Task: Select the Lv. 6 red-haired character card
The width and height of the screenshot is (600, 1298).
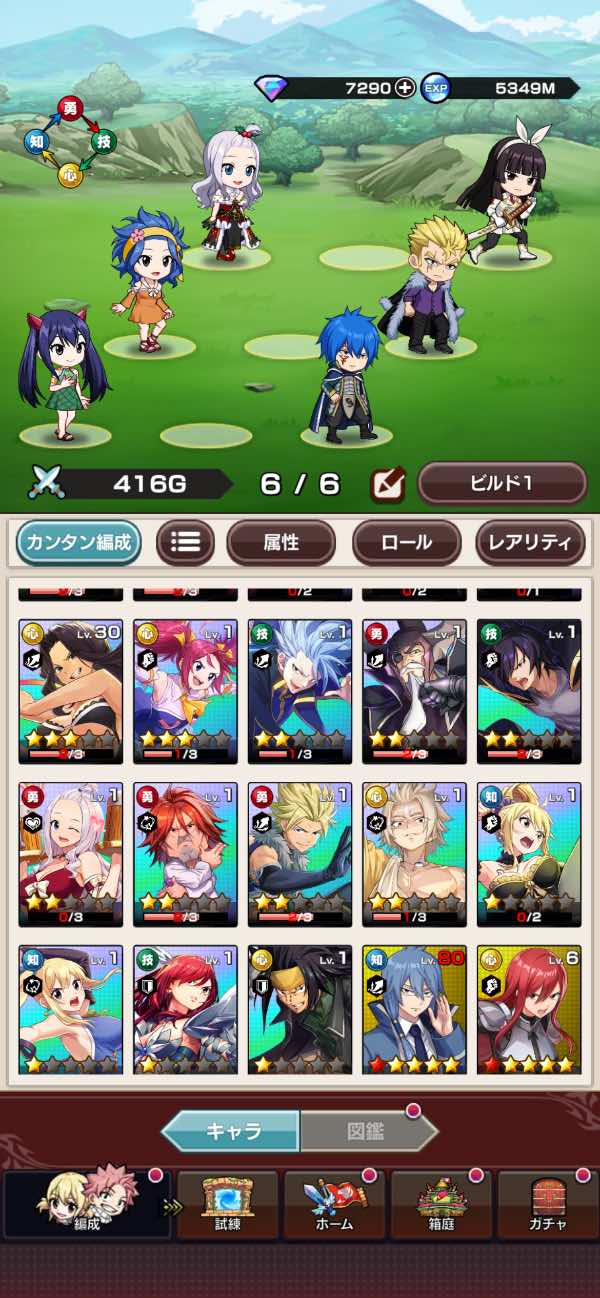Action: tap(528, 1010)
